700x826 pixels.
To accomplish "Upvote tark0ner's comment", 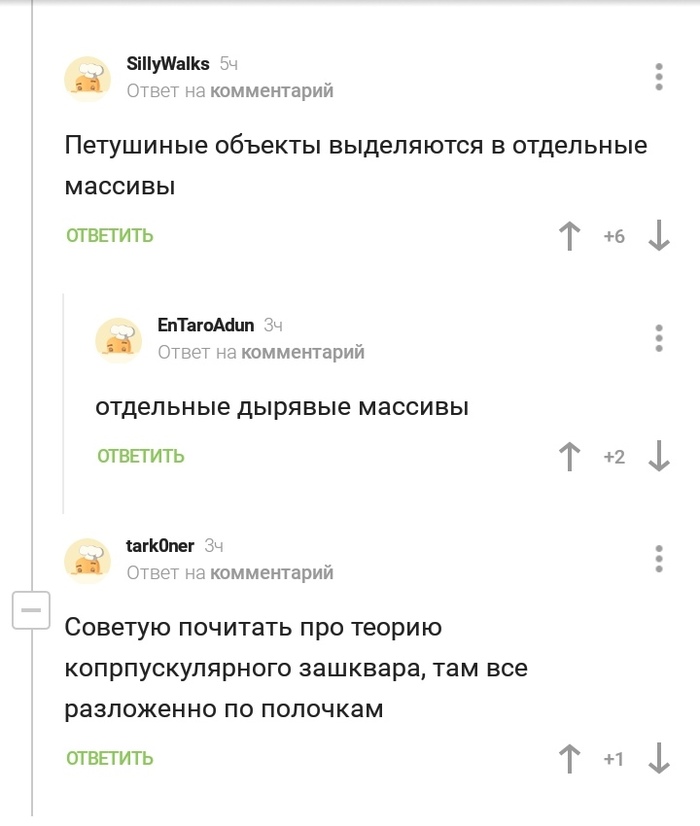I will [569, 758].
